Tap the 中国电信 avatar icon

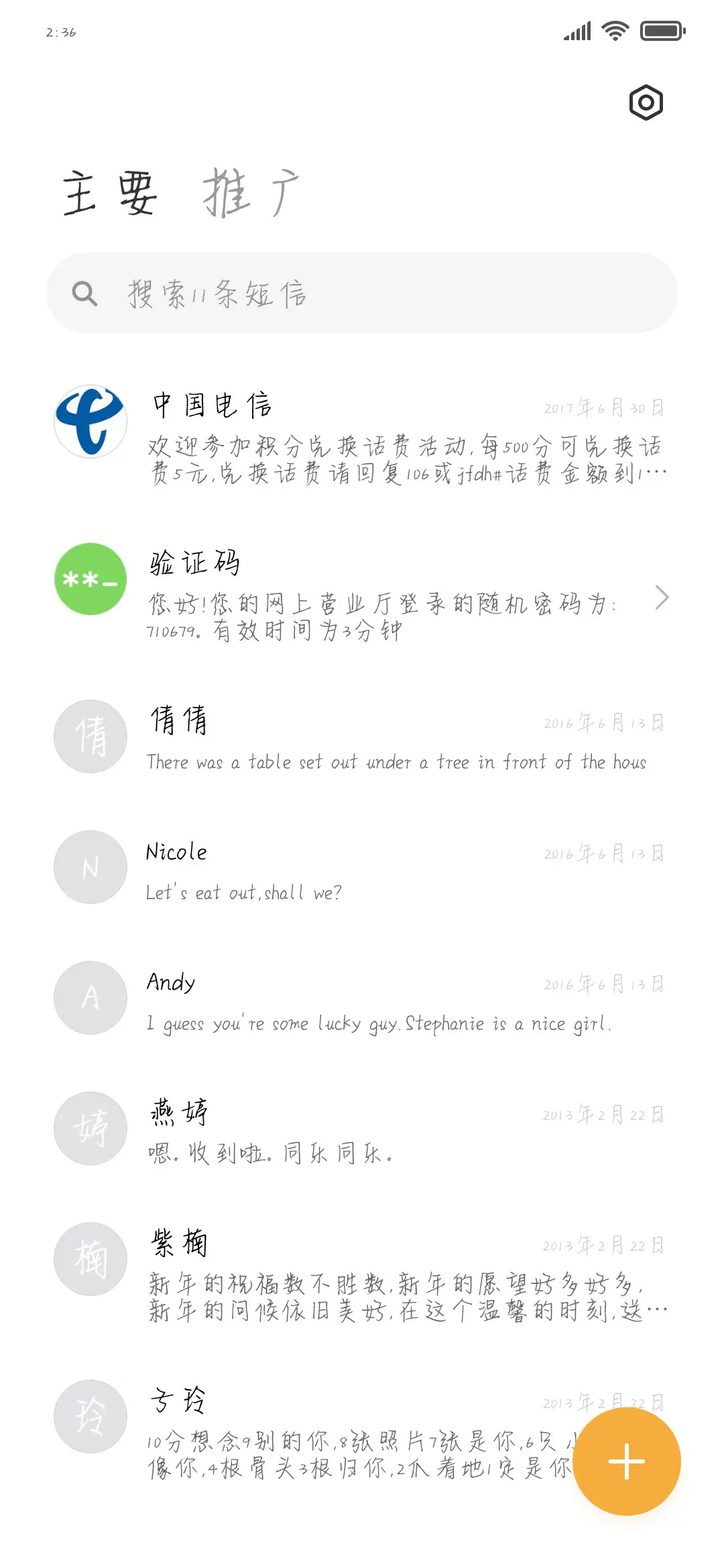click(x=90, y=421)
